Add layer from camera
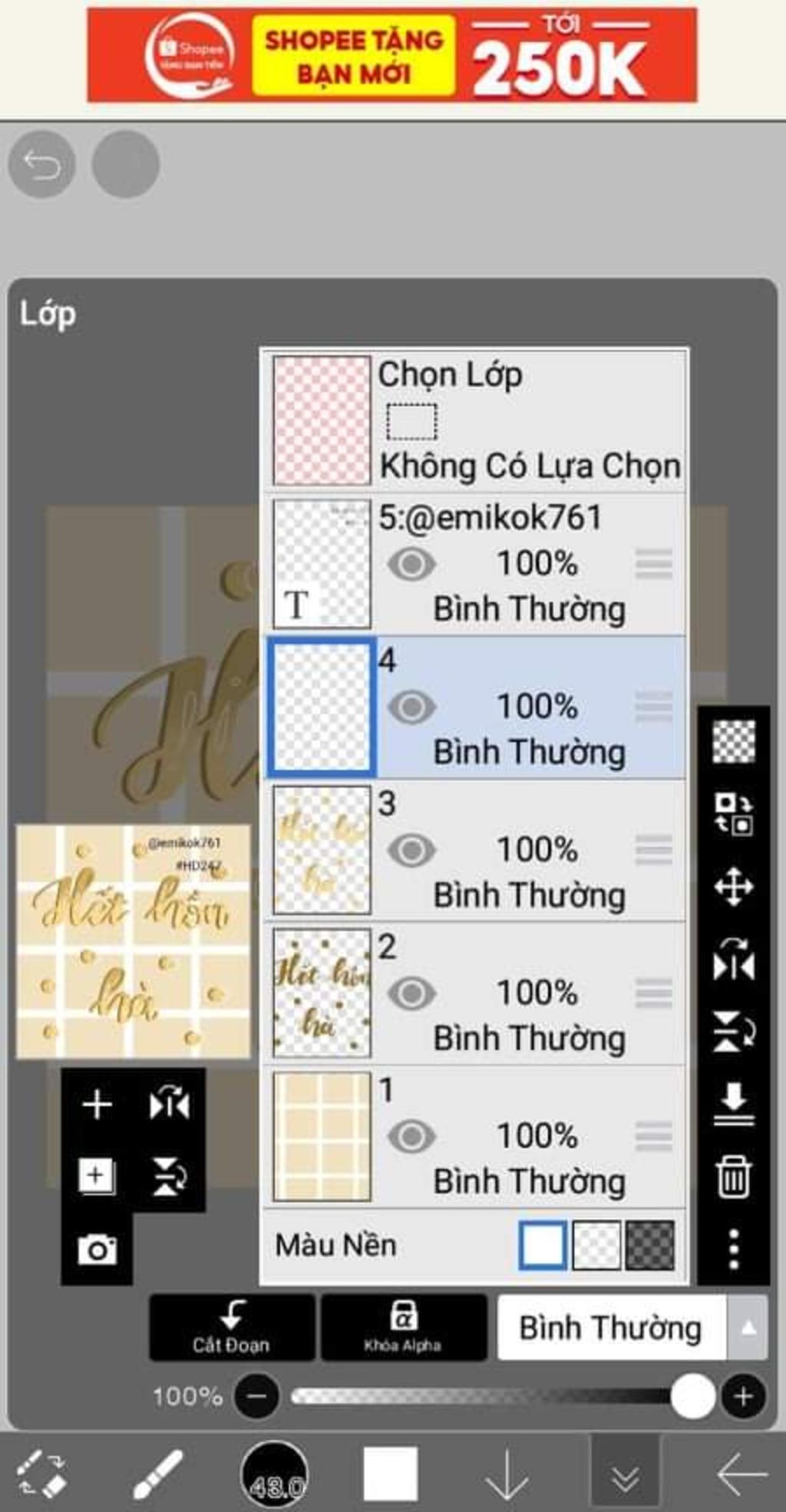The image size is (786, 1512). point(97,1250)
